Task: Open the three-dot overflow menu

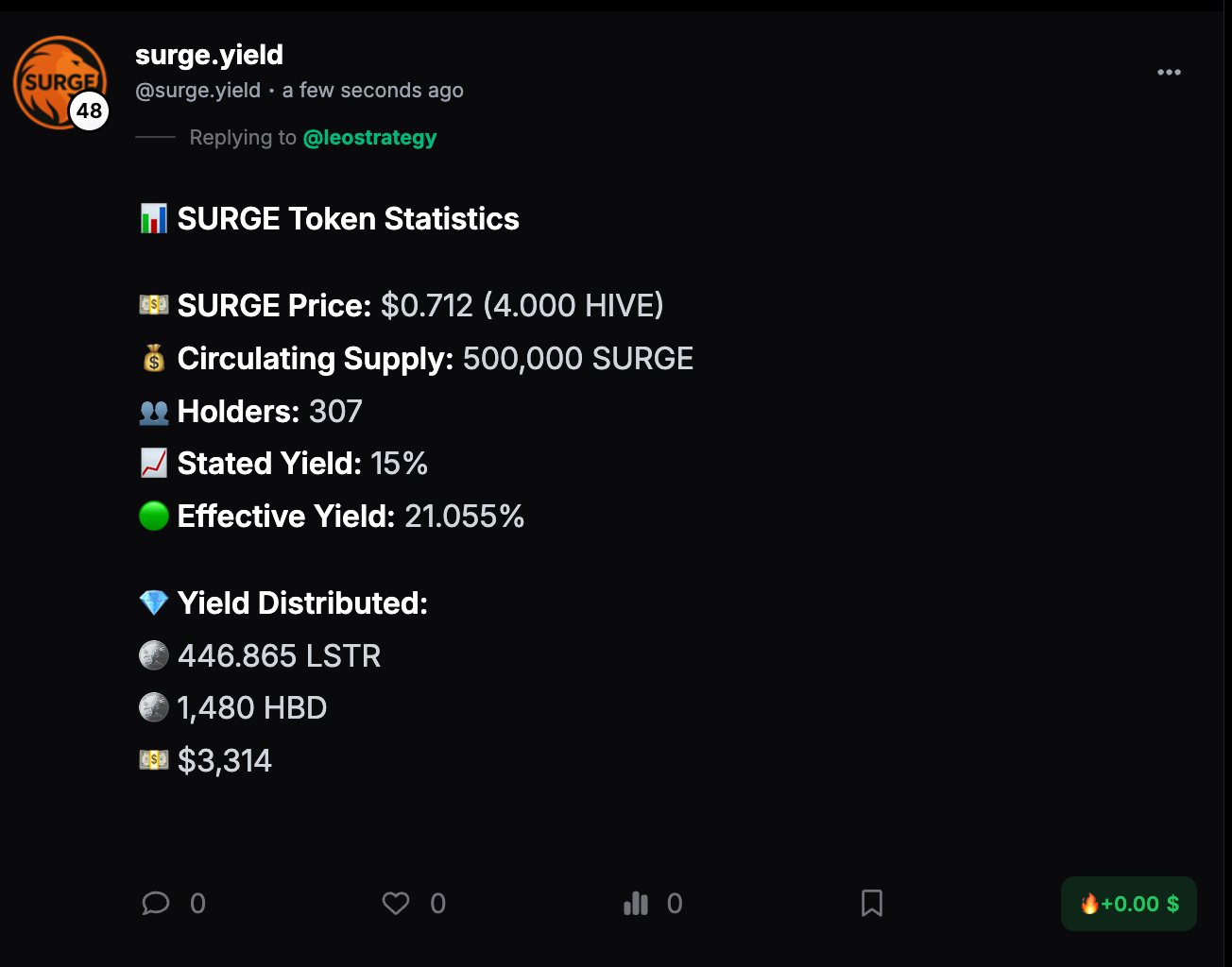Action: pyautogui.click(x=1169, y=73)
